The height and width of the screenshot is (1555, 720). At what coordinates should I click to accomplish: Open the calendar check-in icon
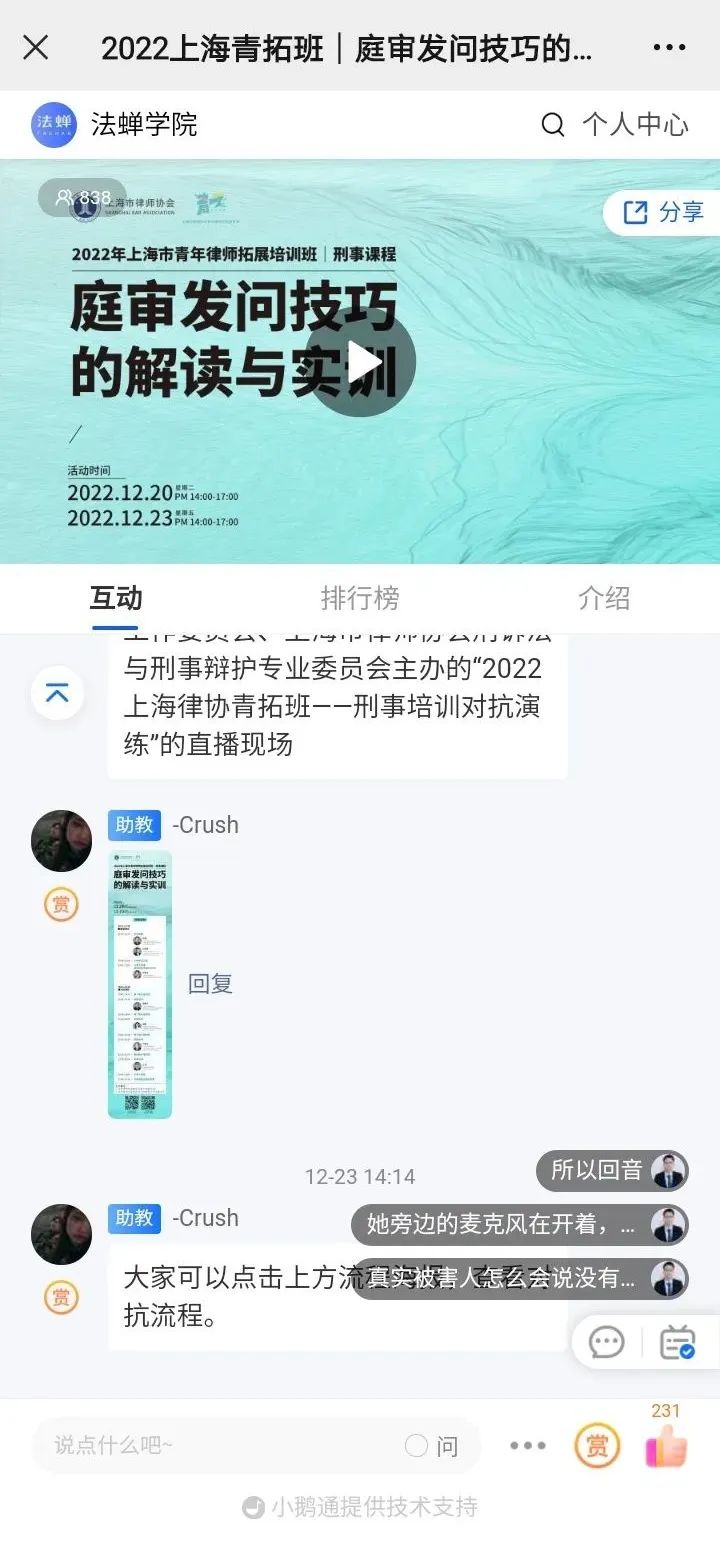(677, 1342)
